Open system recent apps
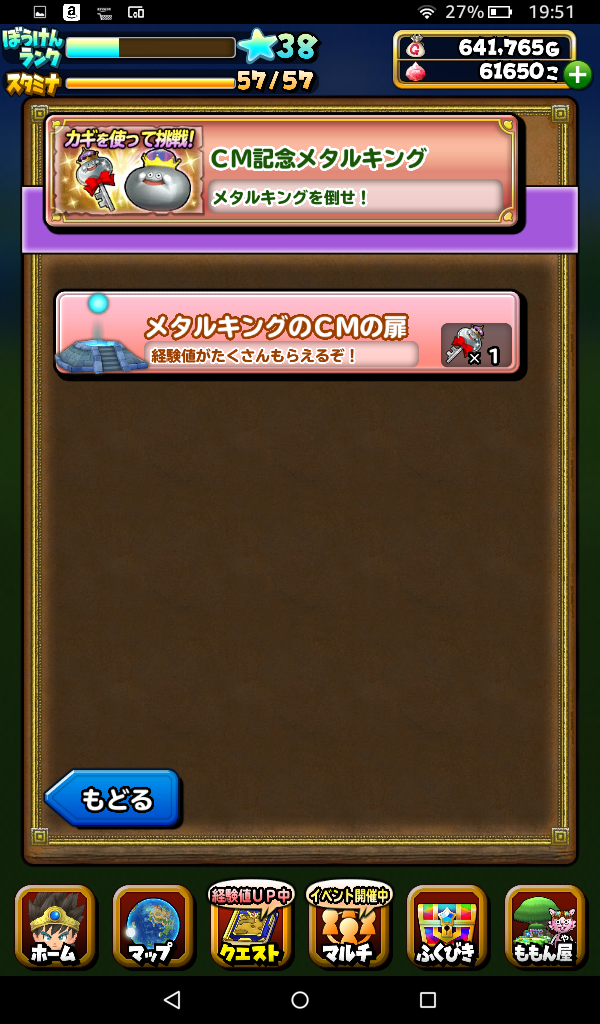The height and width of the screenshot is (1024, 600). coord(428,999)
